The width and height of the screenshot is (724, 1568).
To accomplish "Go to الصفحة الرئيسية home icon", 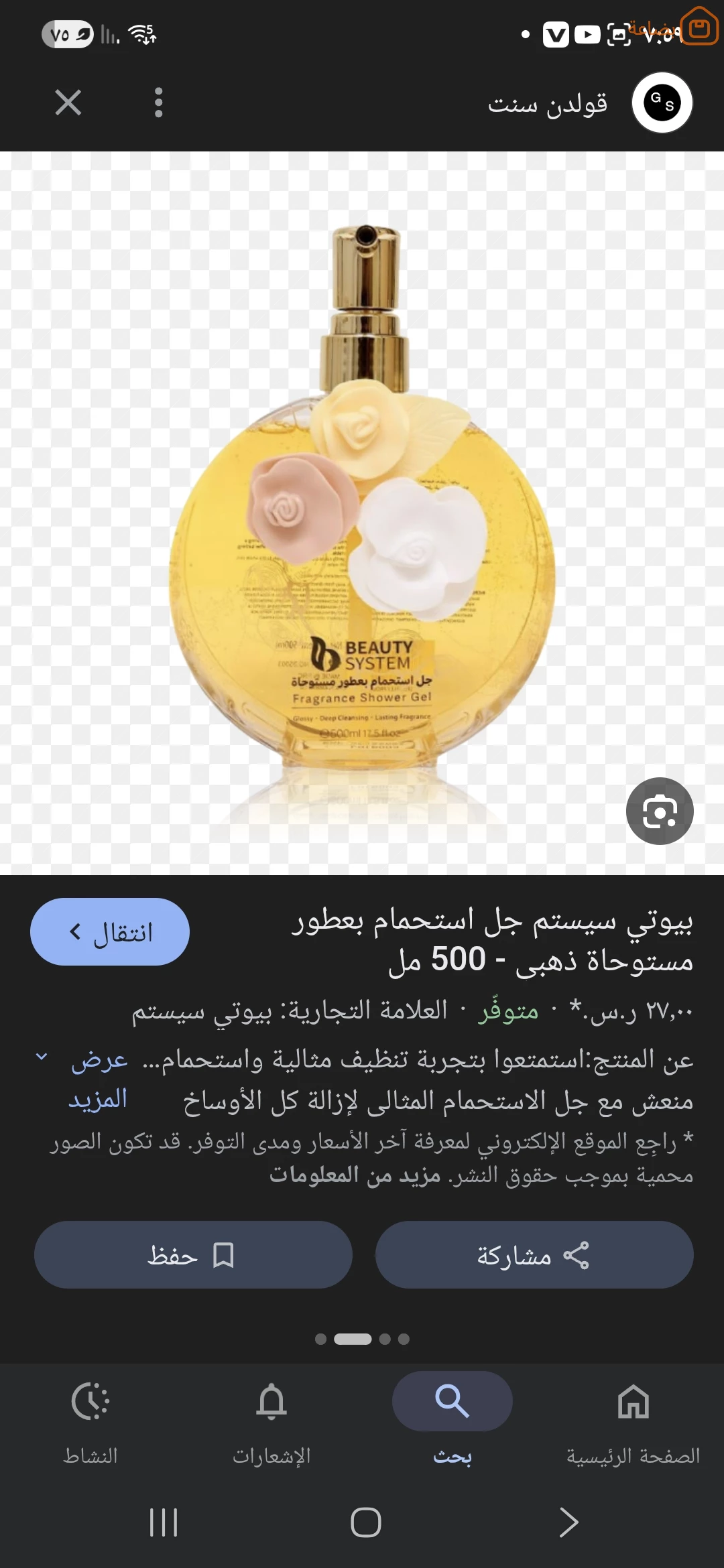I will pyautogui.click(x=632, y=1400).
